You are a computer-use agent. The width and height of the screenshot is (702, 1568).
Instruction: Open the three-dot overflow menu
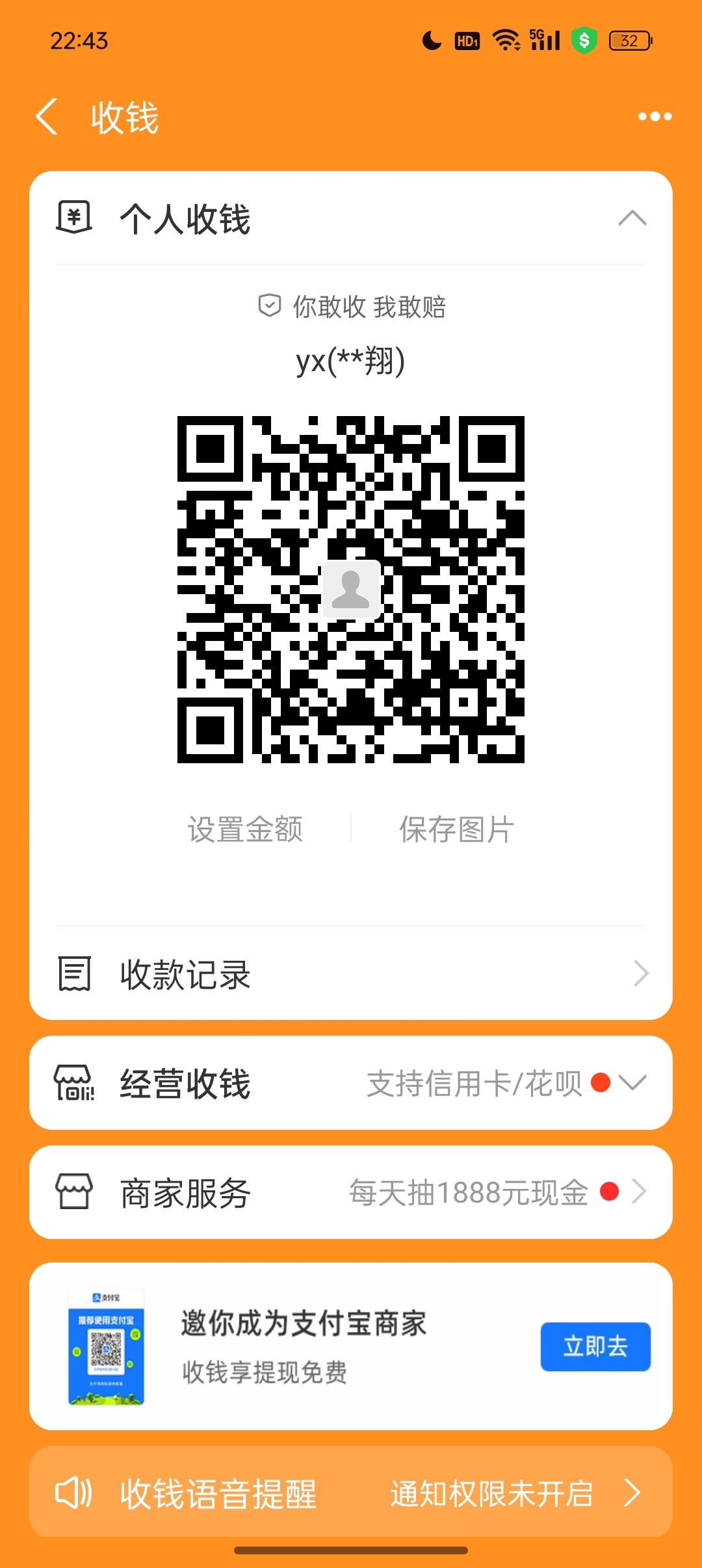coord(654,117)
